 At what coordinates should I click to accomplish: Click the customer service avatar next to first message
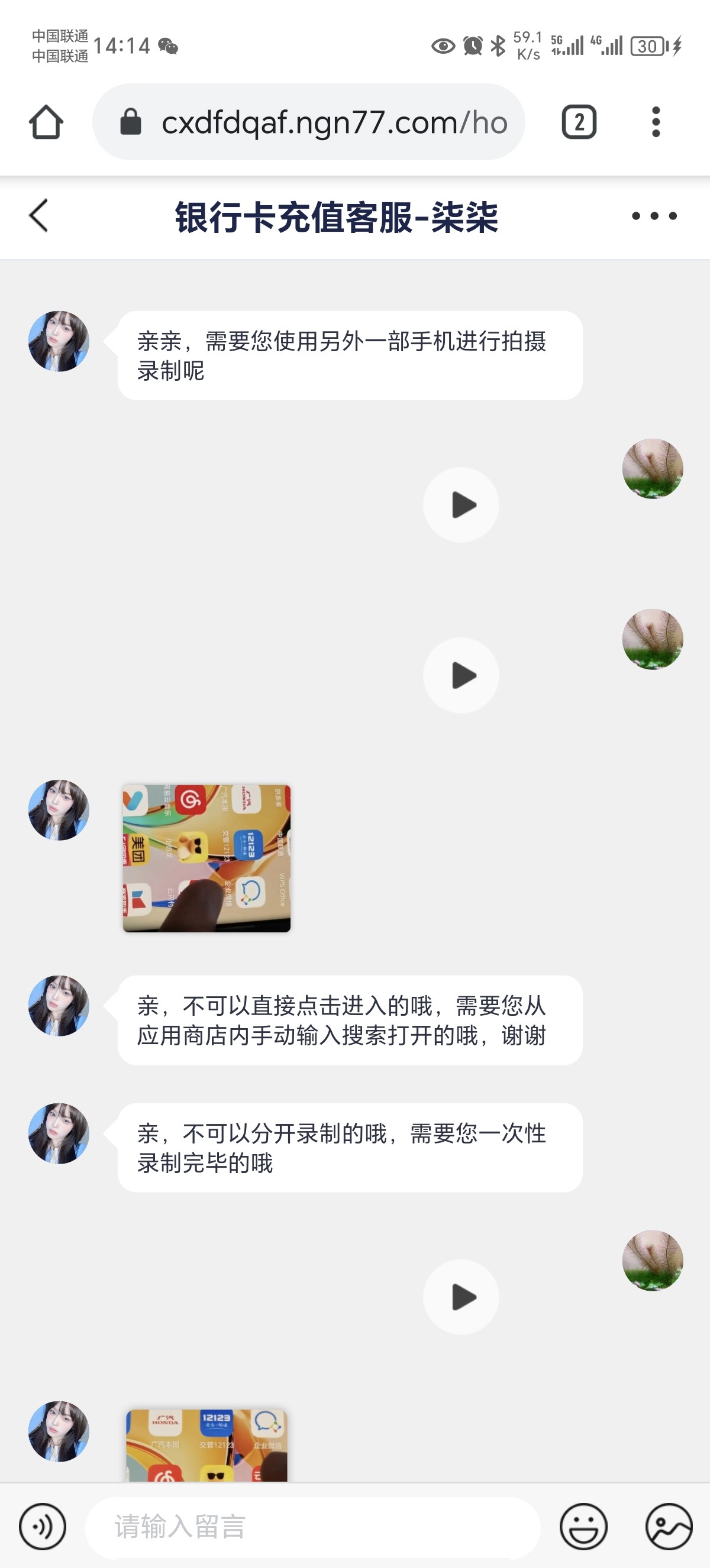60,341
